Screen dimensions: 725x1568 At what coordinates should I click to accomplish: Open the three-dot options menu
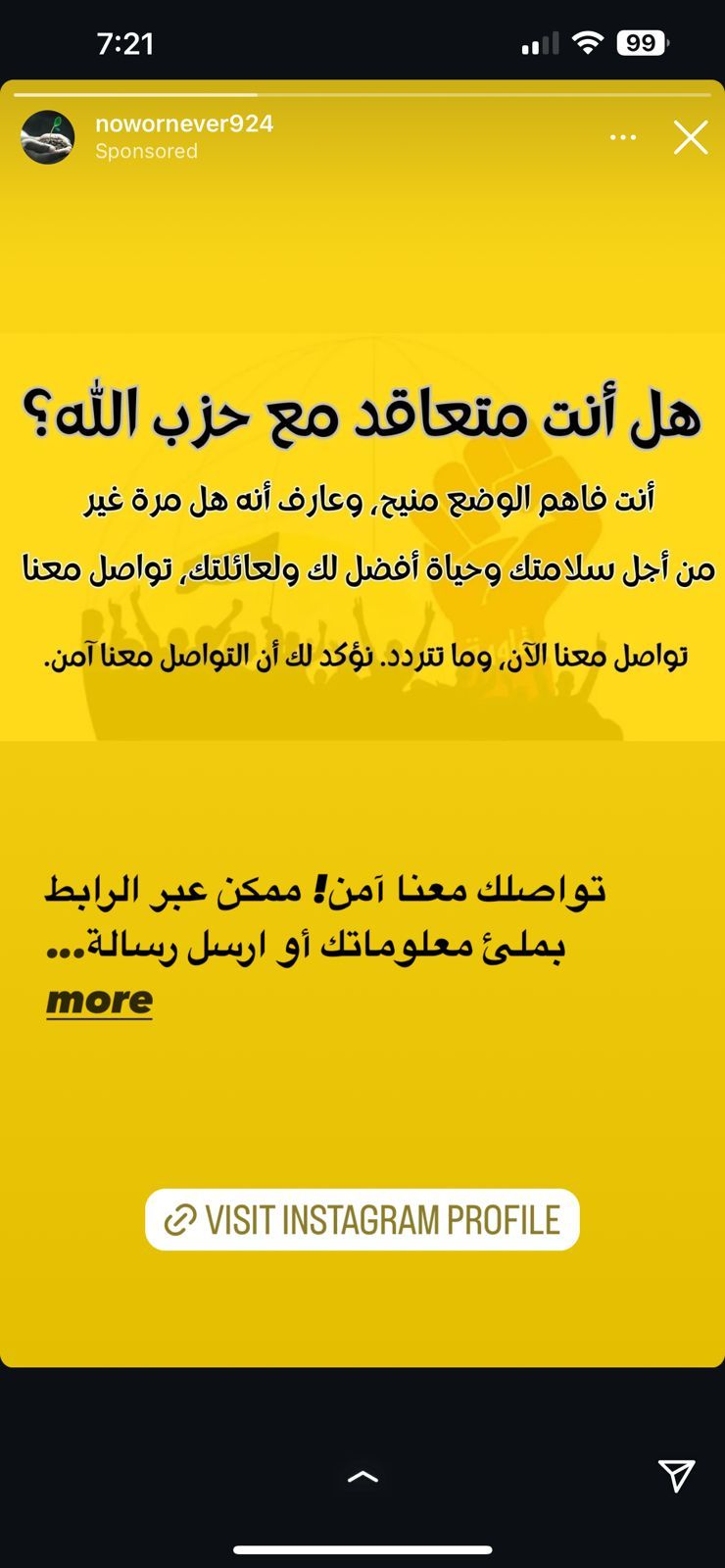[x=623, y=138]
